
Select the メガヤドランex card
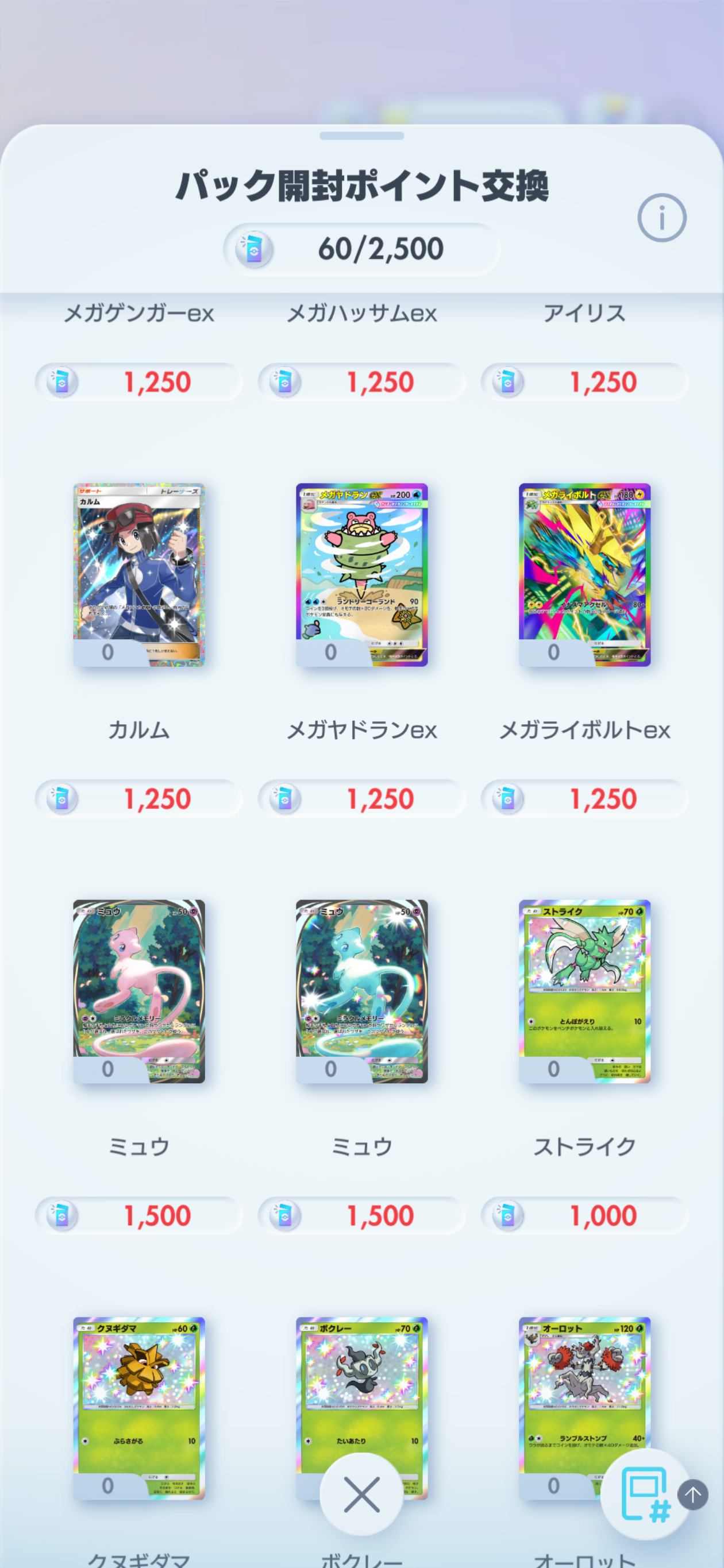click(x=361, y=574)
